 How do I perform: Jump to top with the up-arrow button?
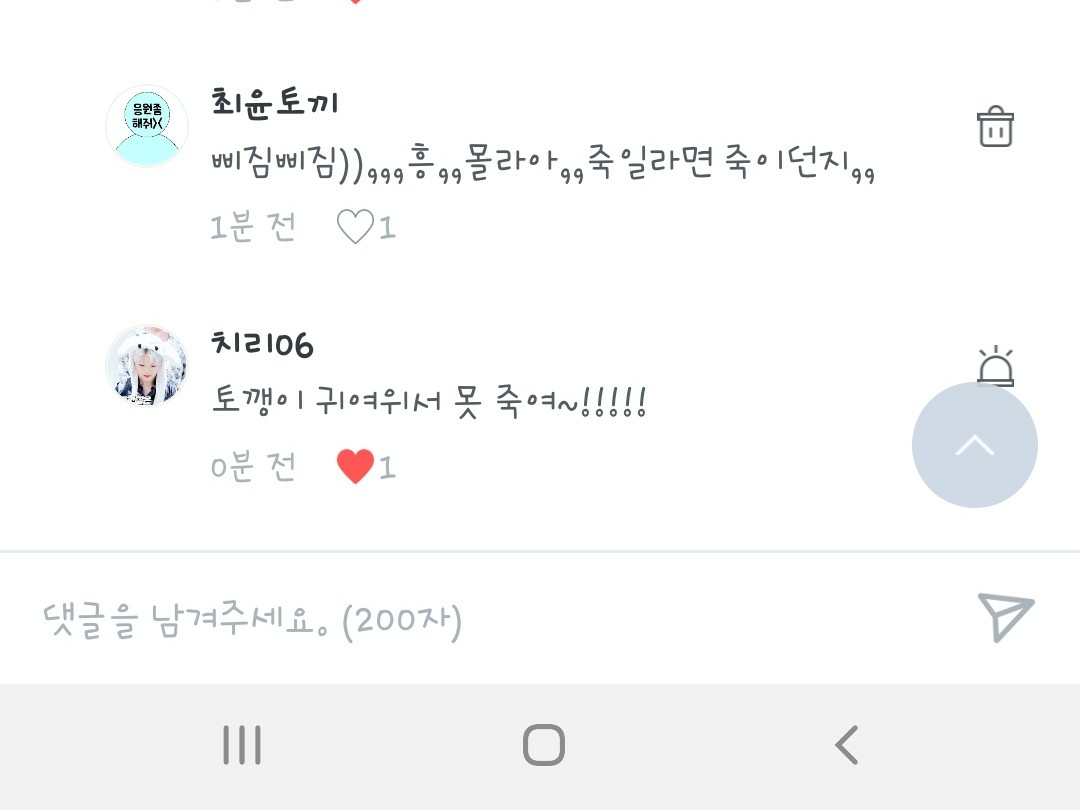pos(974,445)
